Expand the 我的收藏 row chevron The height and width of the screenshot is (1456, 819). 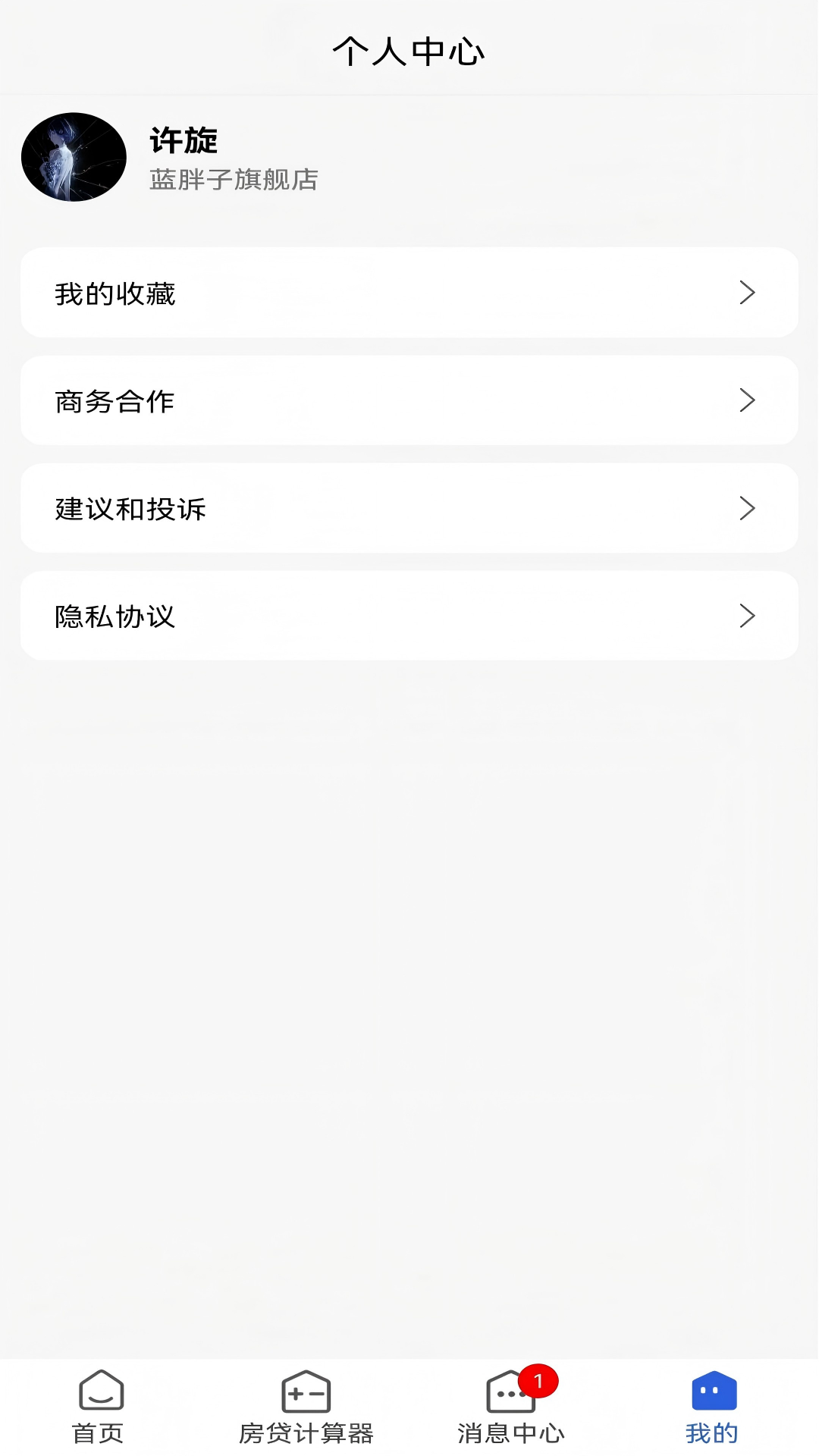[749, 293]
